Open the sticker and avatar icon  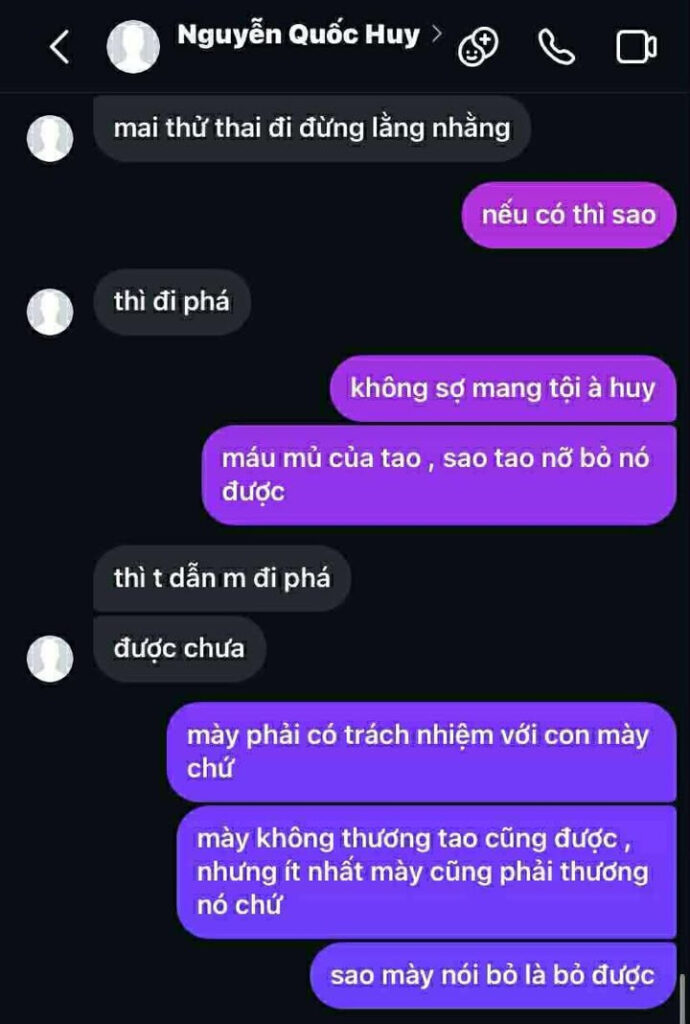(x=478, y=47)
